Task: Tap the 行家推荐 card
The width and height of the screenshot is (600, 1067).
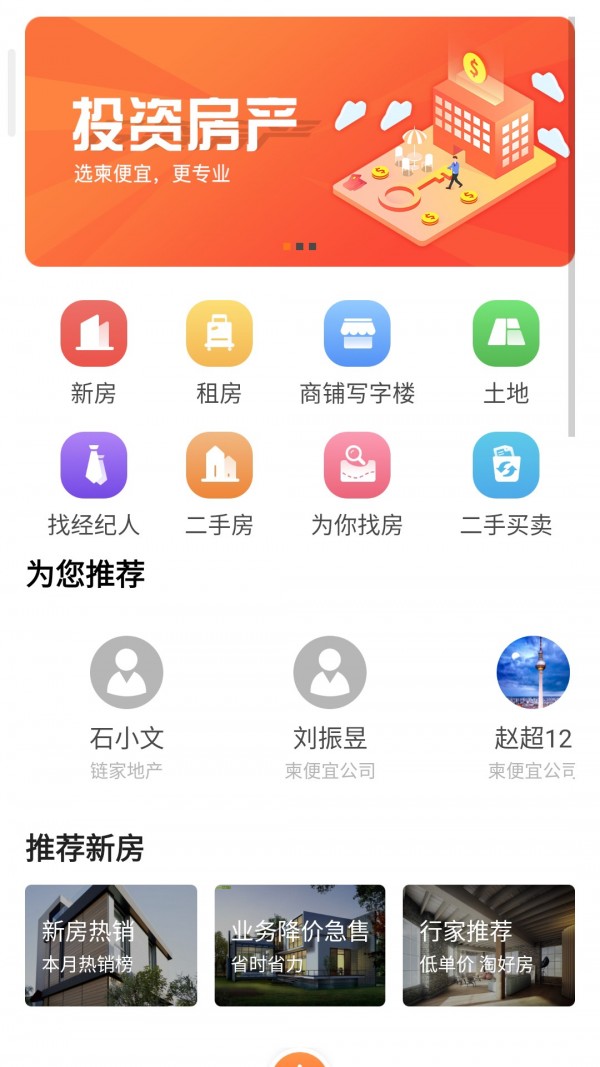Action: (489, 945)
